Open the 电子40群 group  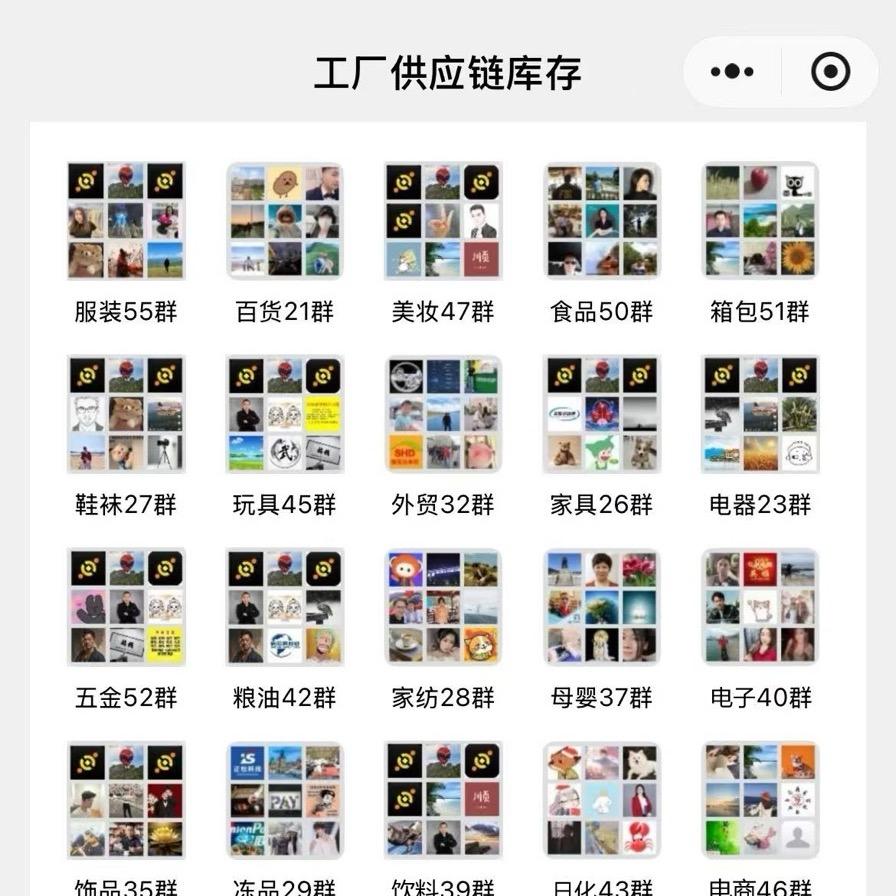pyautogui.click(x=760, y=607)
